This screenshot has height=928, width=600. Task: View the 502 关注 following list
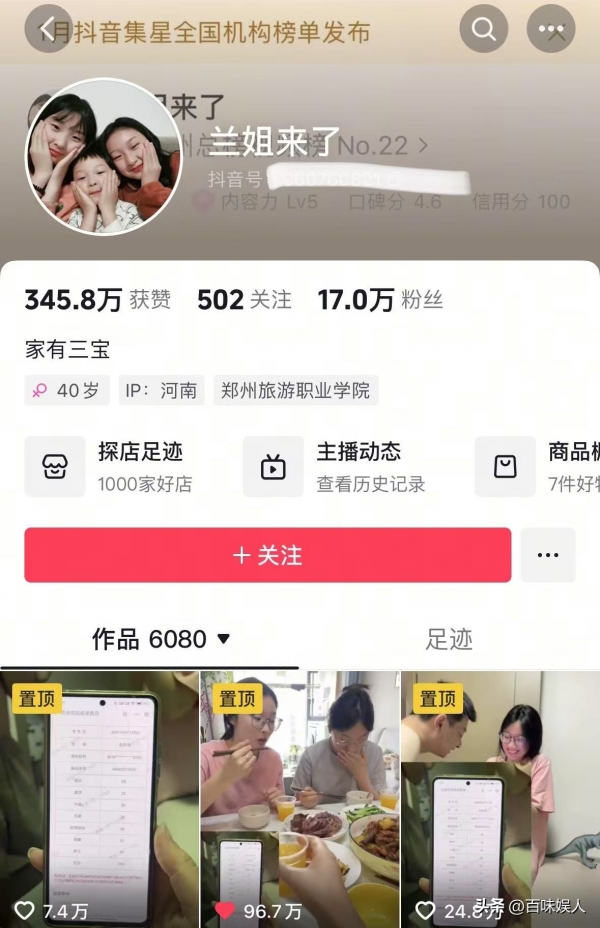click(244, 299)
